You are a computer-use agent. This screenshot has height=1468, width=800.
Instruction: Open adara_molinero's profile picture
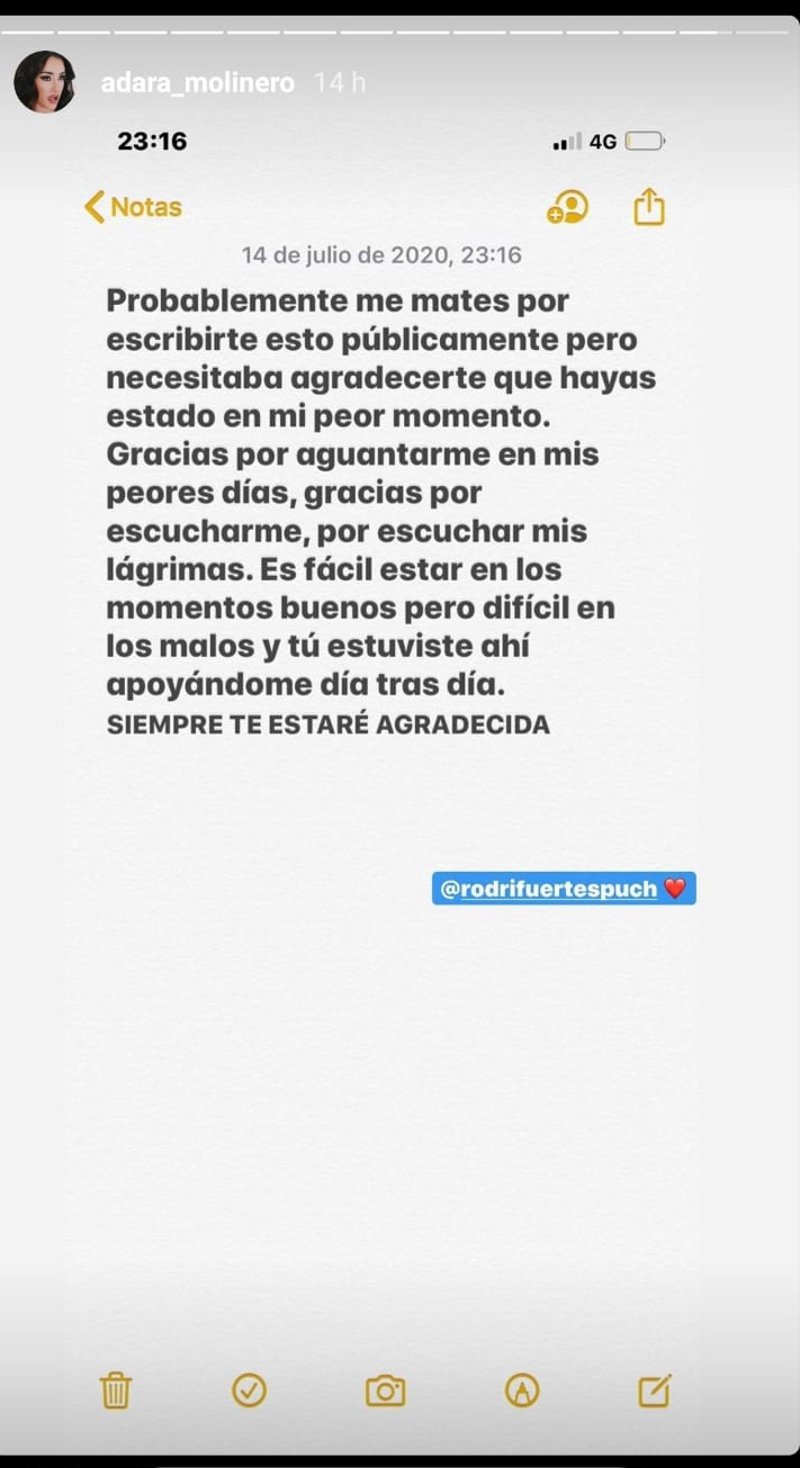coord(45,82)
